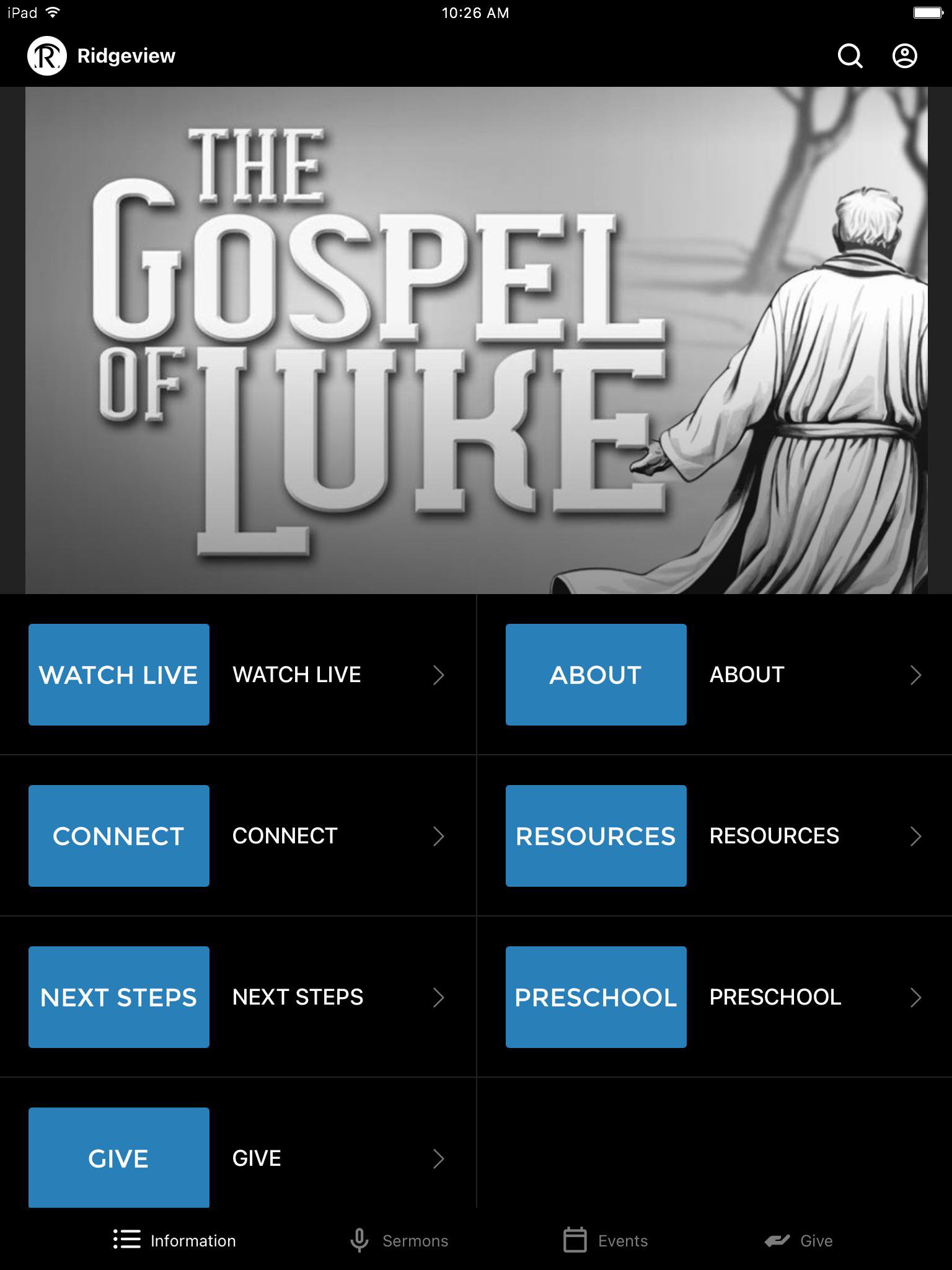Switch to the Give tab in bottom bar

pyautogui.click(x=798, y=1240)
